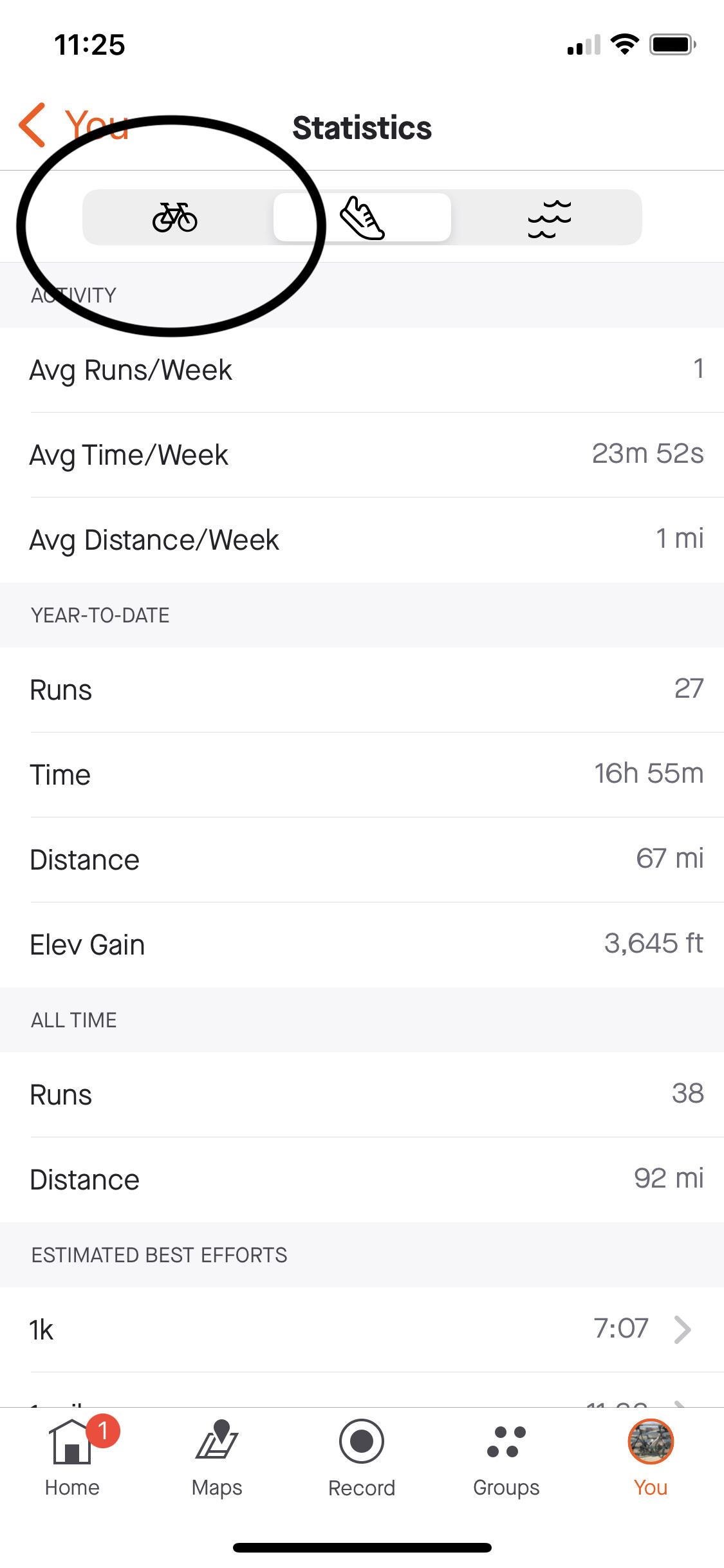Open the Home tab

coord(72,1458)
